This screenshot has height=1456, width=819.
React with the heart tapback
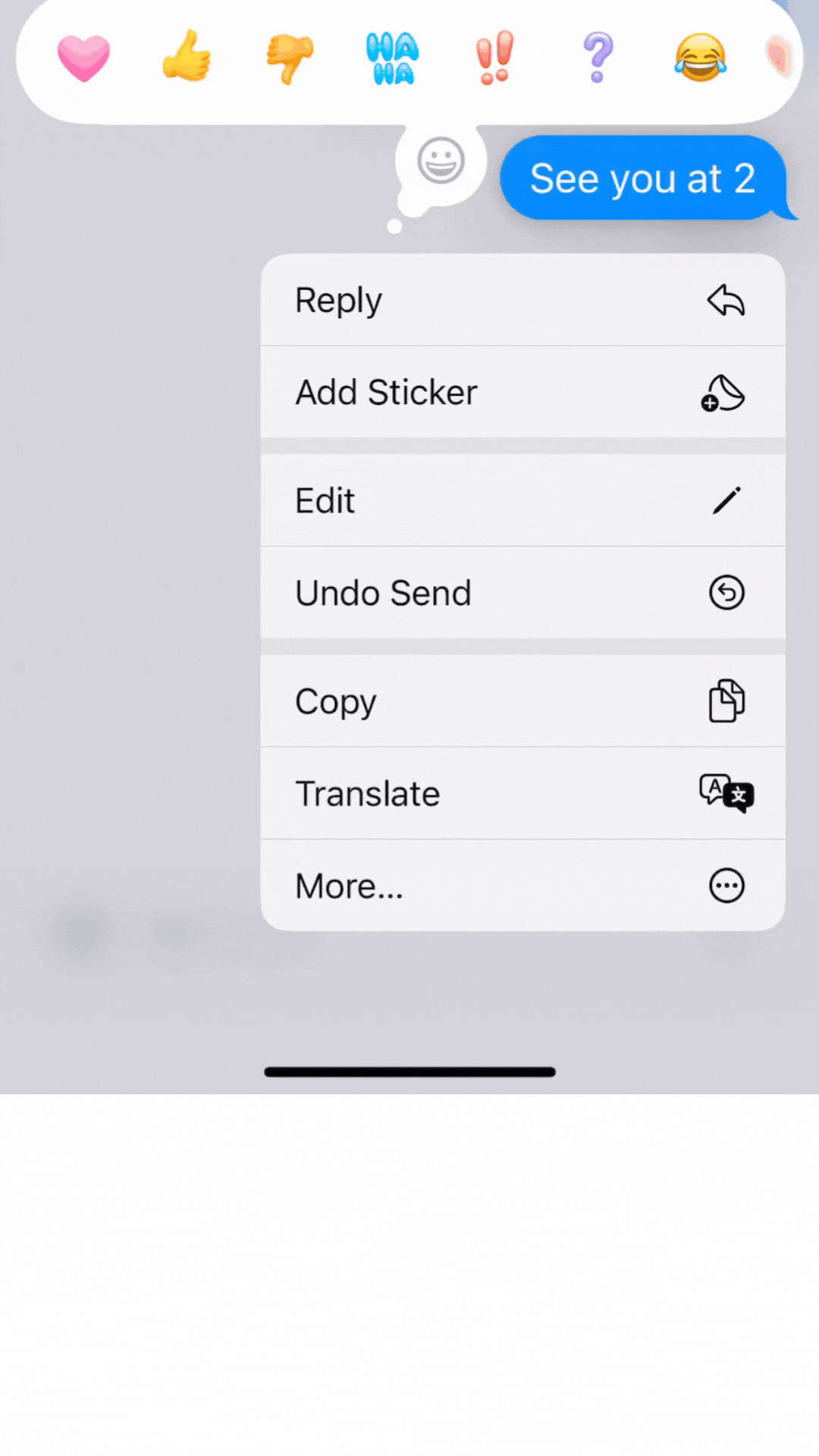83,58
